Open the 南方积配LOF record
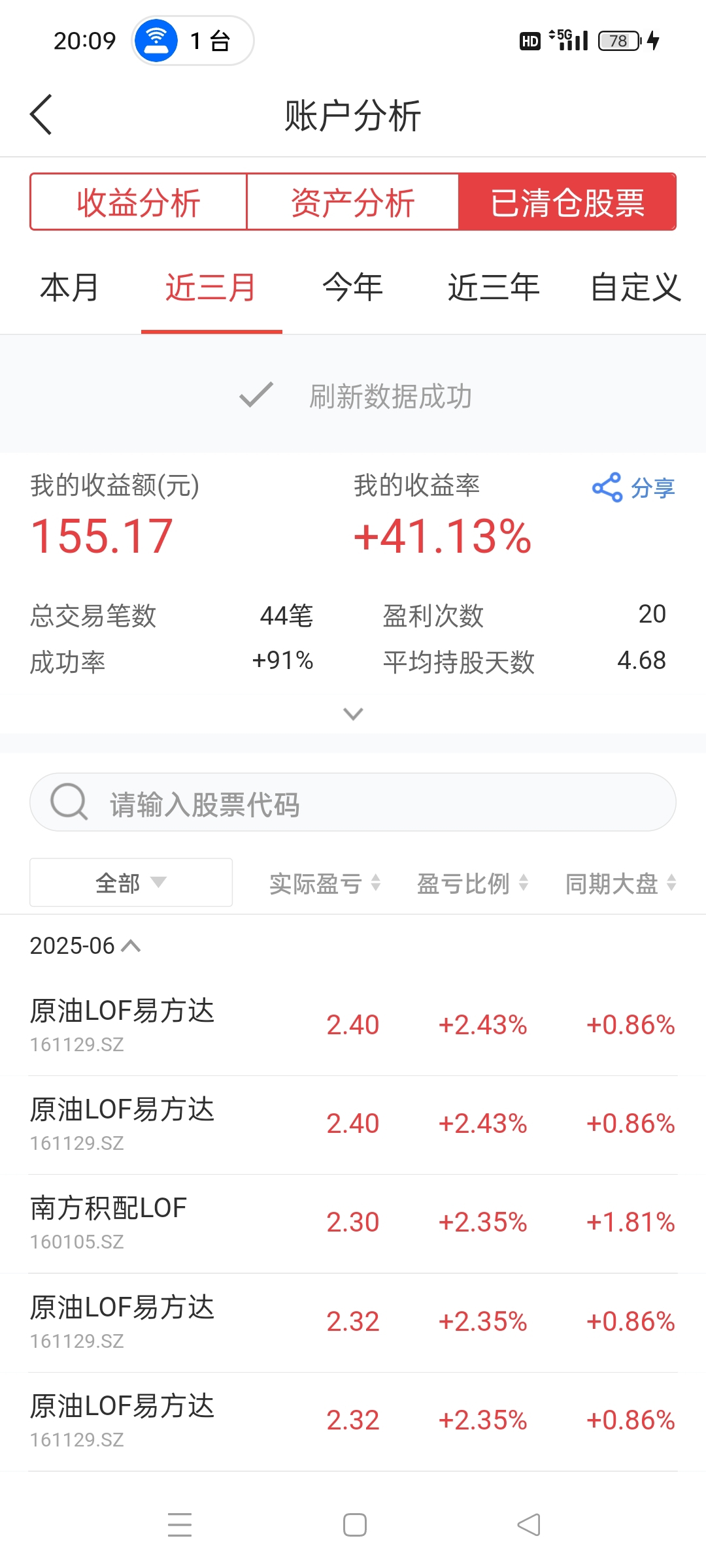Viewport: 706px width, 1568px height. pos(353,1223)
